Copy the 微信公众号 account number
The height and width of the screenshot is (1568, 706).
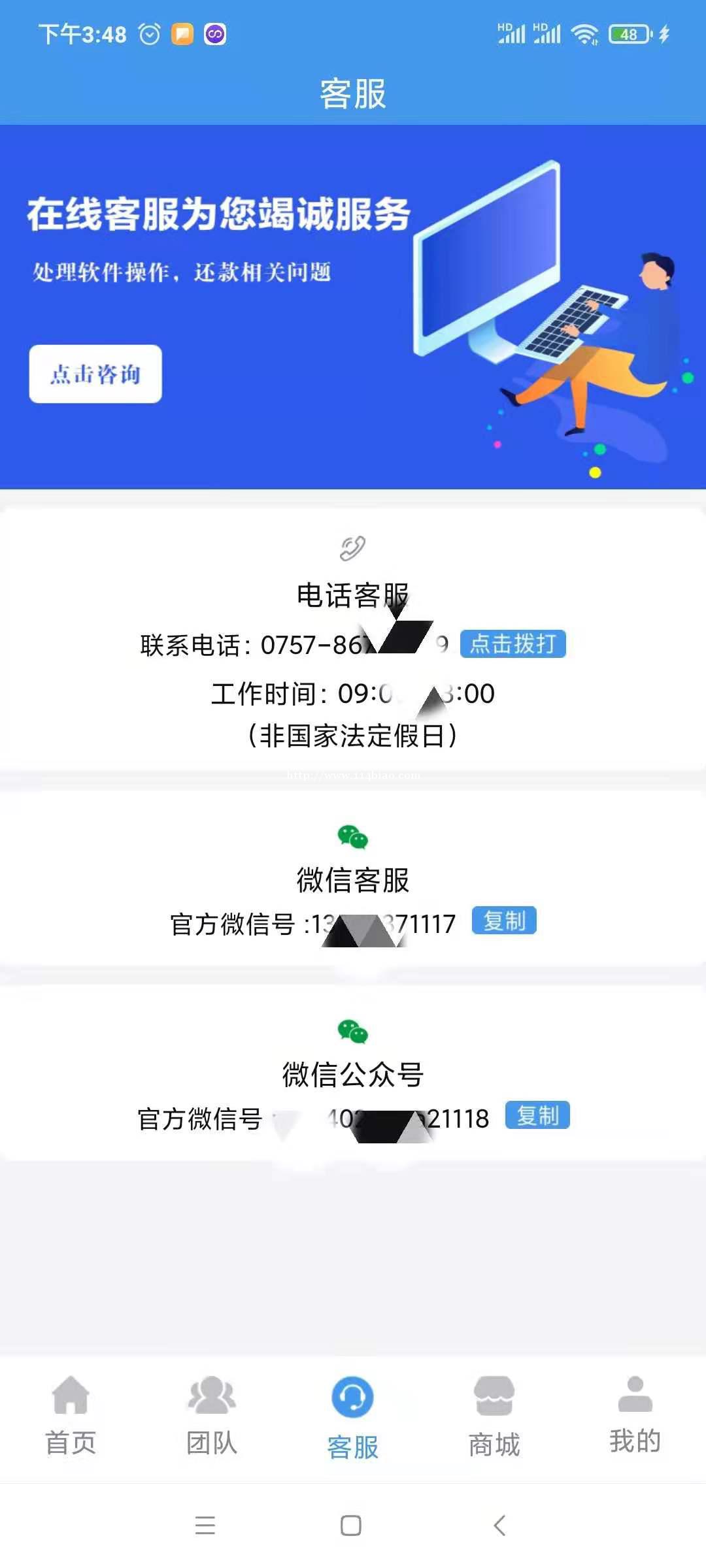(537, 1115)
